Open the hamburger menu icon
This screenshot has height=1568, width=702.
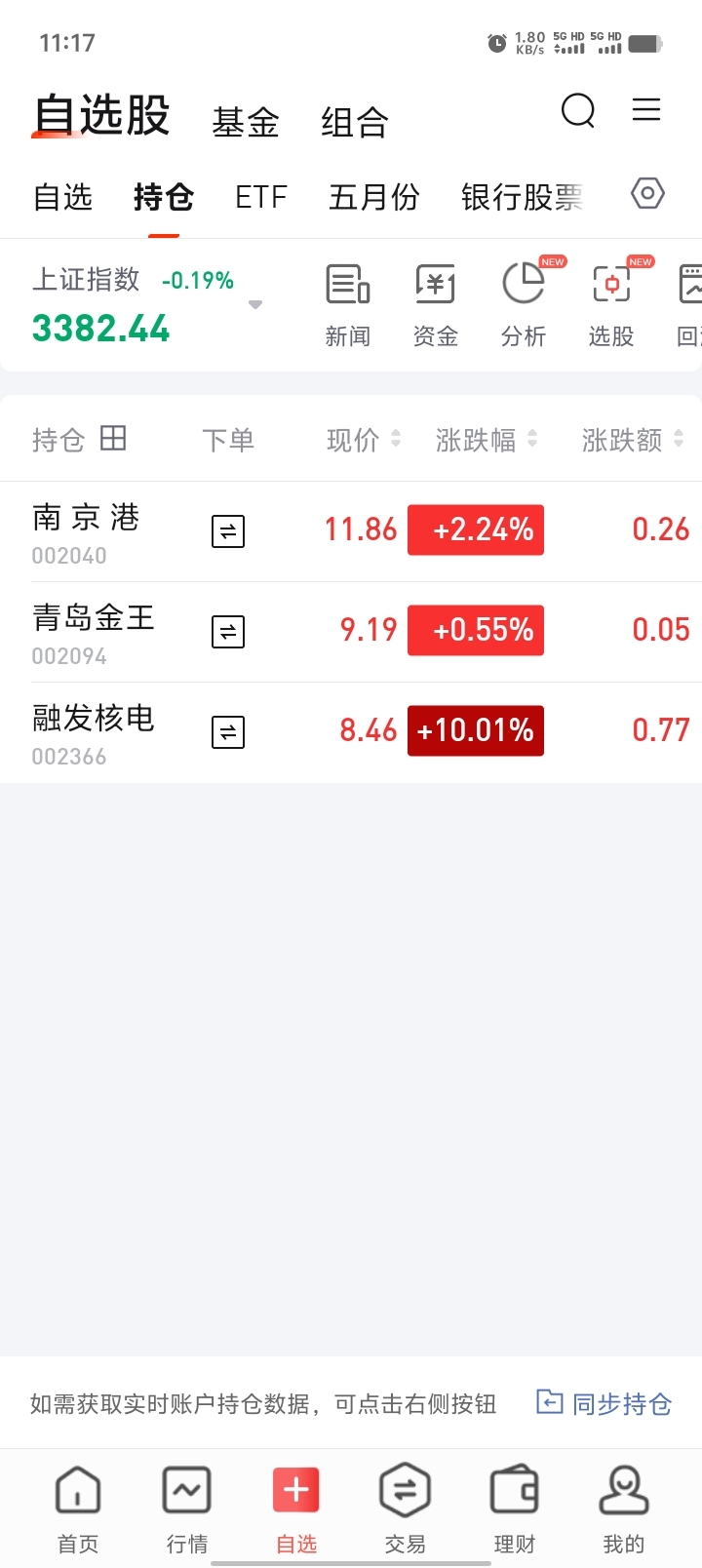646,109
